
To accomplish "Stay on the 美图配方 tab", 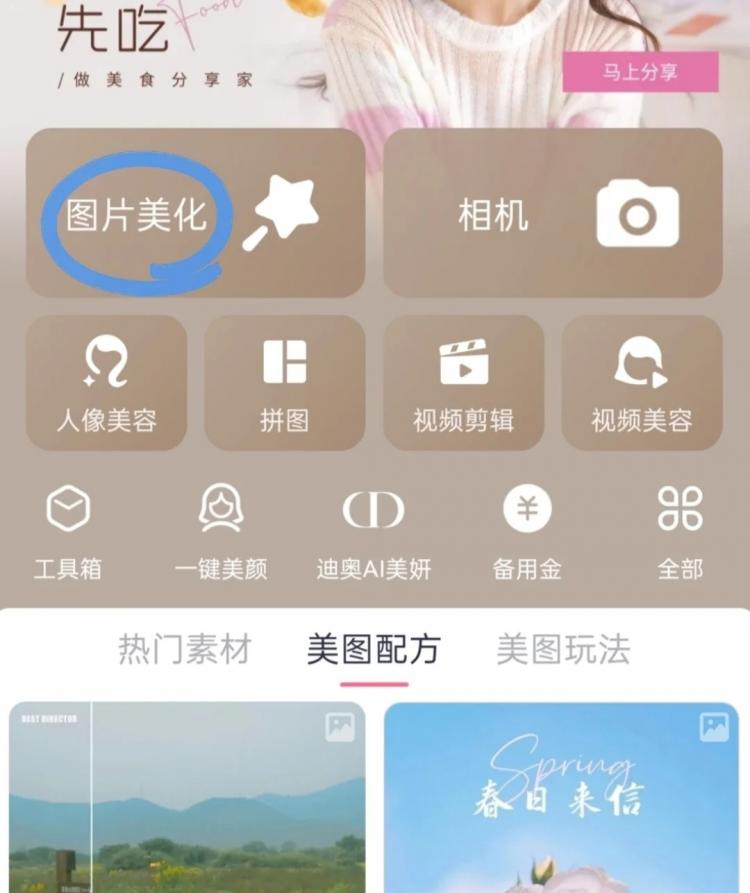I will click(375, 650).
